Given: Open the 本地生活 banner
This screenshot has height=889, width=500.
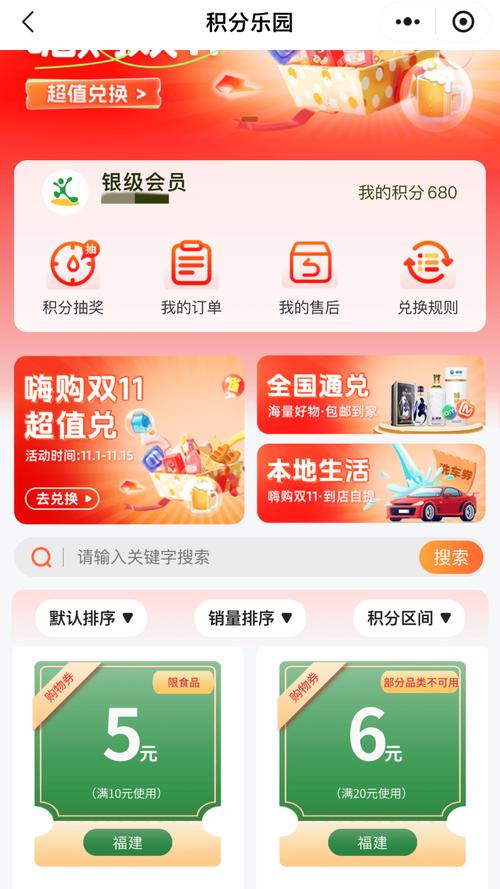Looking at the screenshot, I should point(371,483).
